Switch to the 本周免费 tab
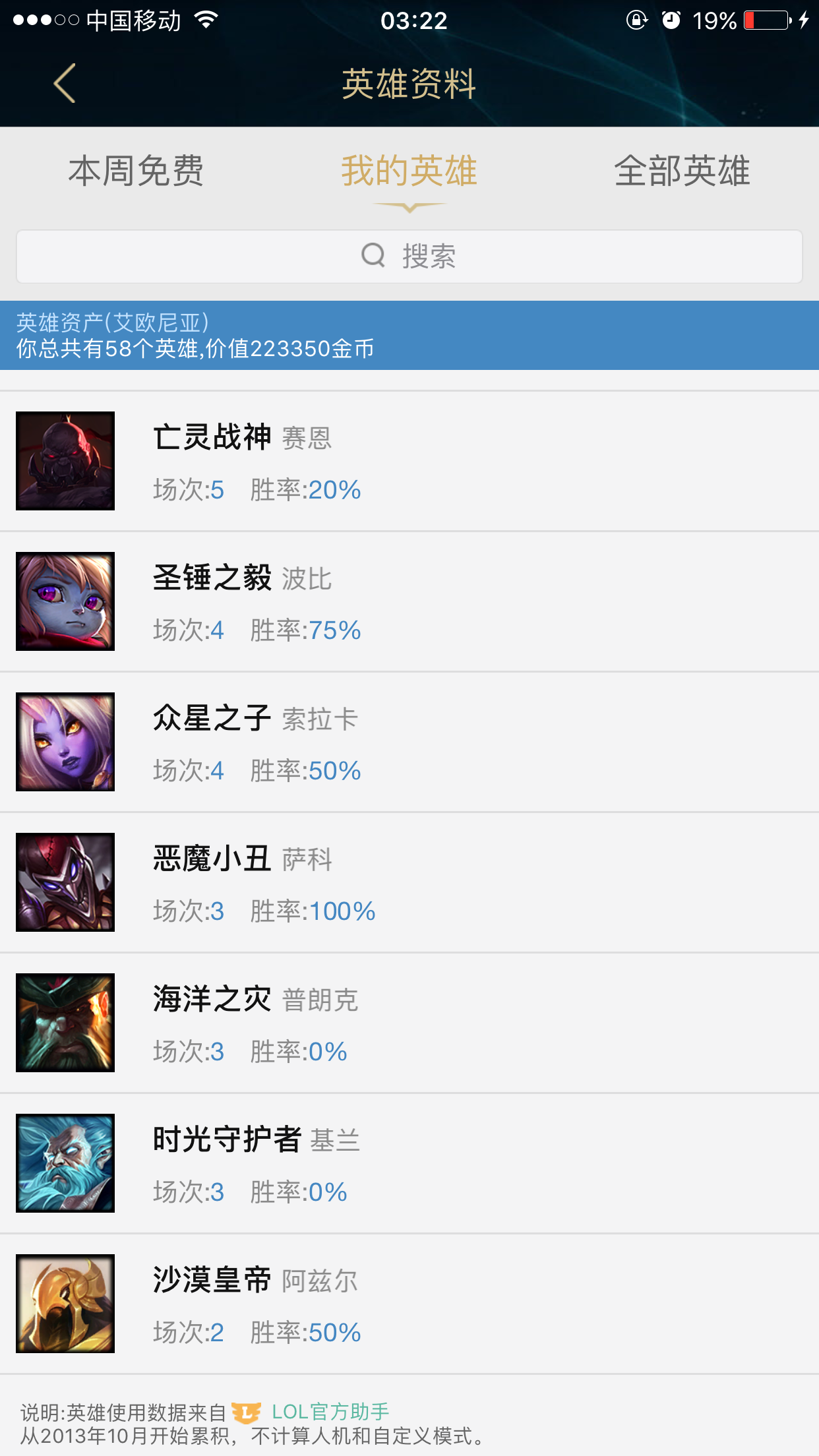 point(136,171)
